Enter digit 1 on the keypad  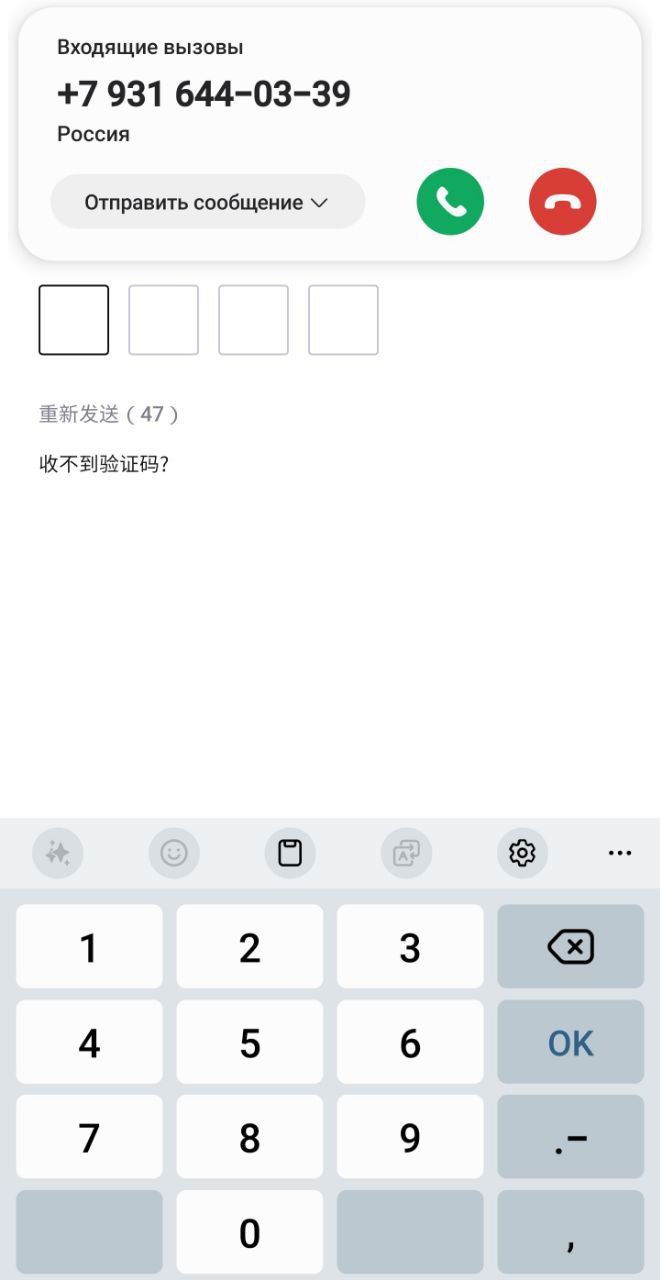point(89,947)
